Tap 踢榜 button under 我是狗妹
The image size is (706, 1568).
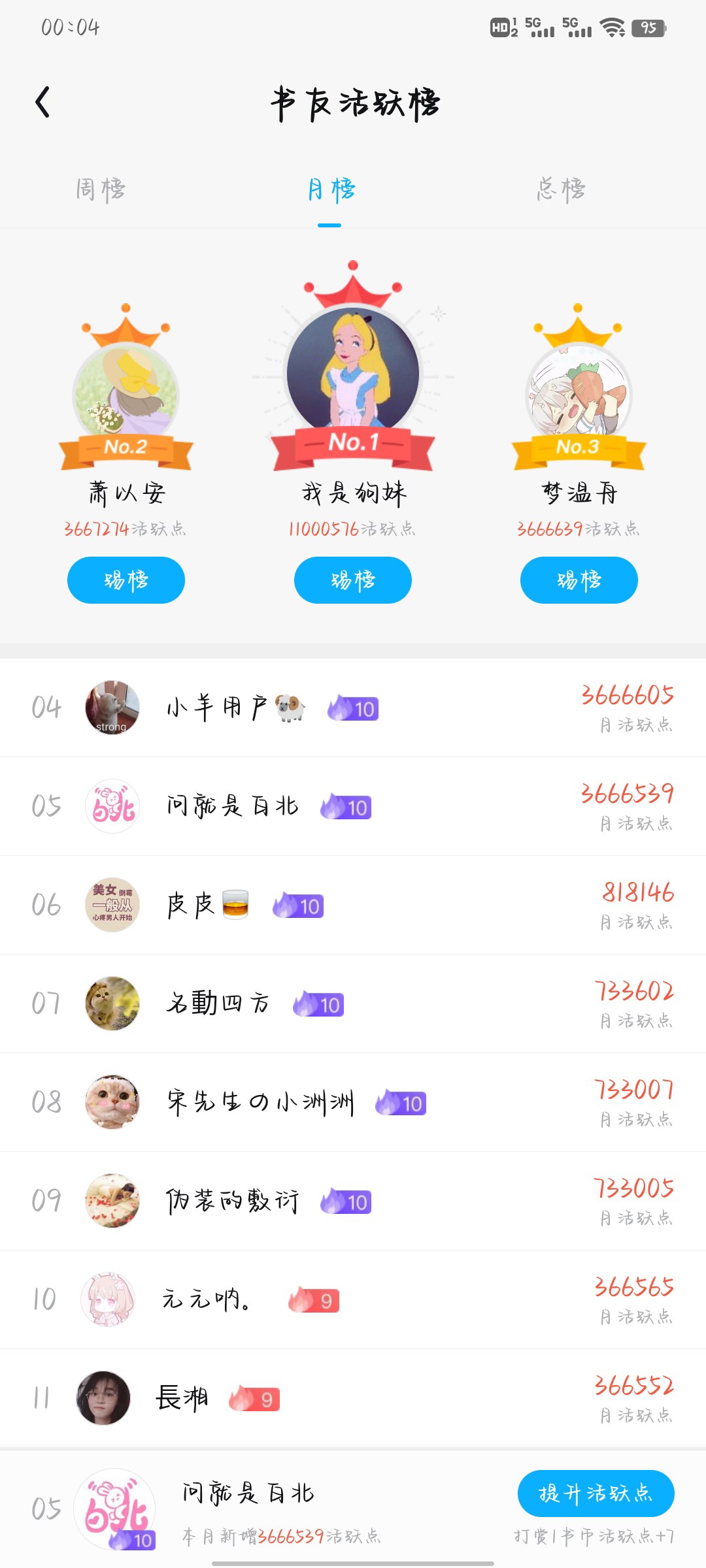coord(352,580)
